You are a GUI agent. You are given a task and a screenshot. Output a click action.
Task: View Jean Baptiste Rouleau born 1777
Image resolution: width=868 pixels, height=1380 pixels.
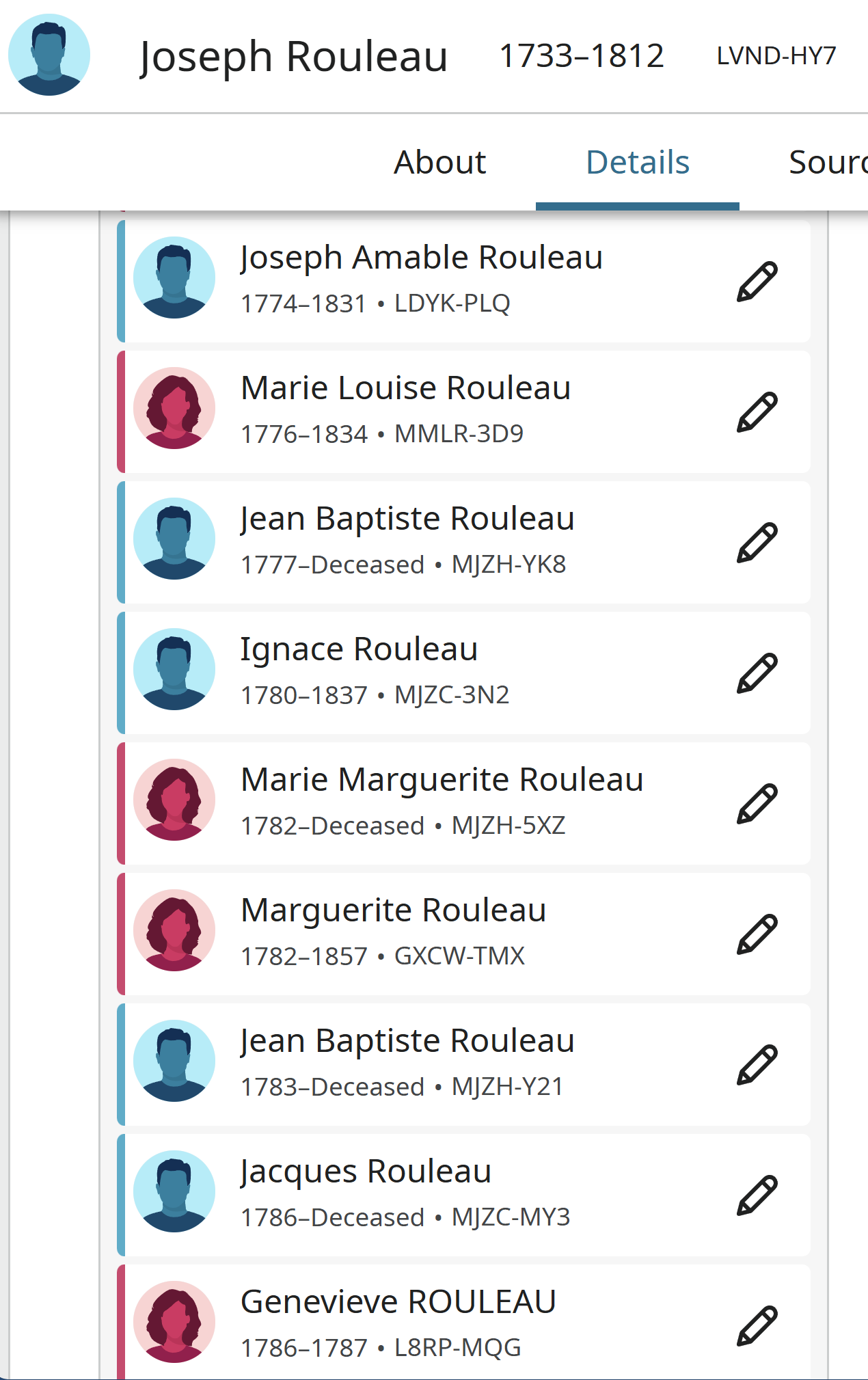tap(407, 519)
